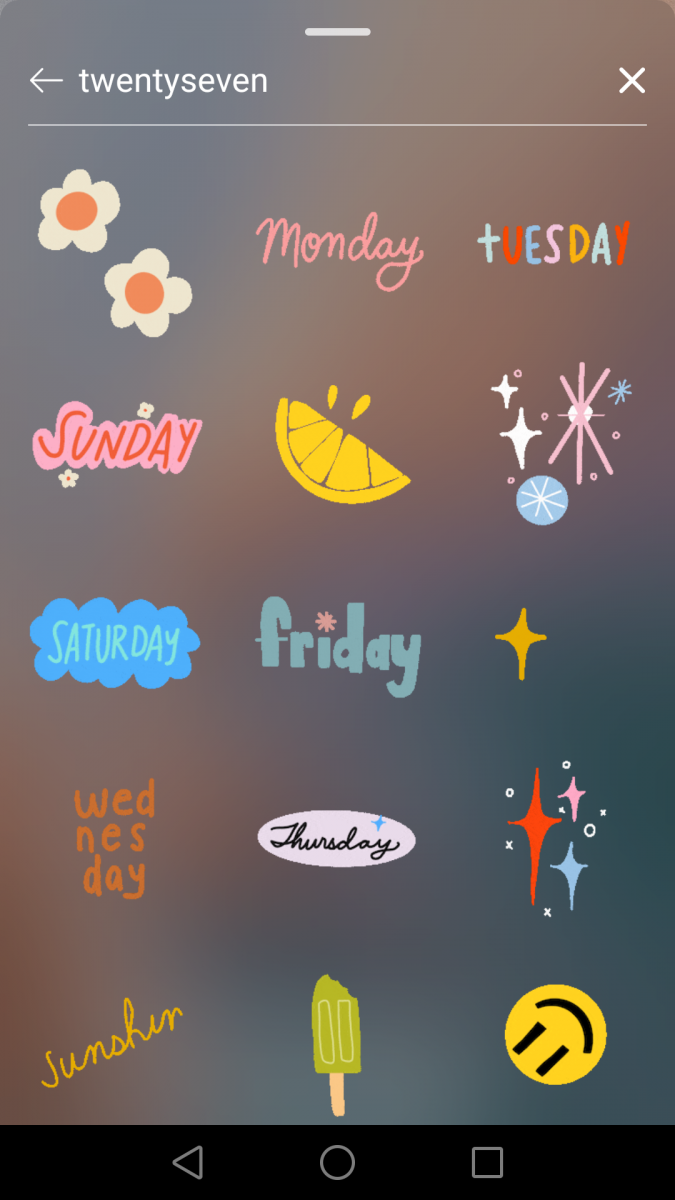Clear the twentyseven search text
The width and height of the screenshot is (675, 1200).
(x=632, y=81)
